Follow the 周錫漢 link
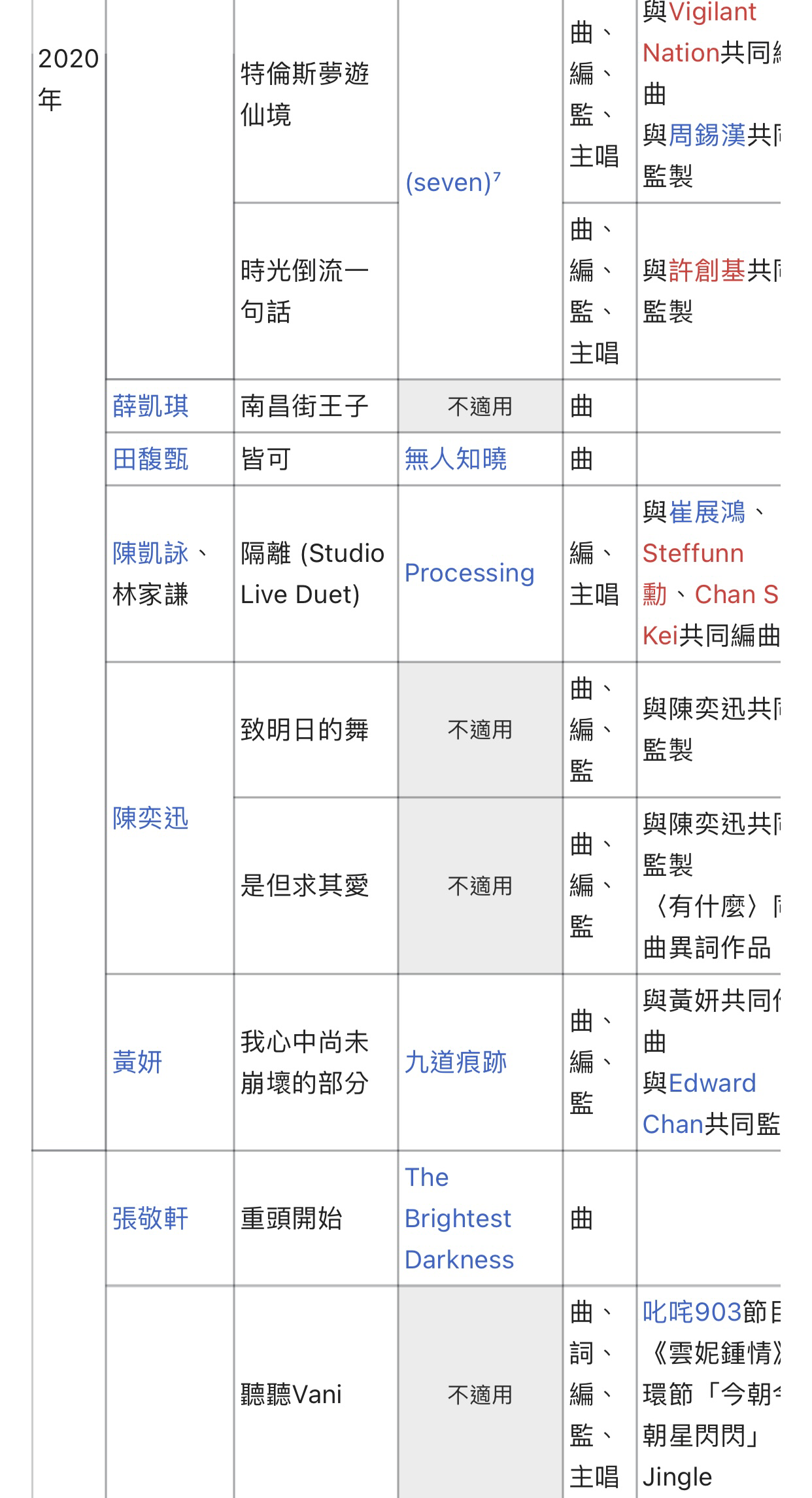The height and width of the screenshot is (1498, 812). (x=707, y=135)
